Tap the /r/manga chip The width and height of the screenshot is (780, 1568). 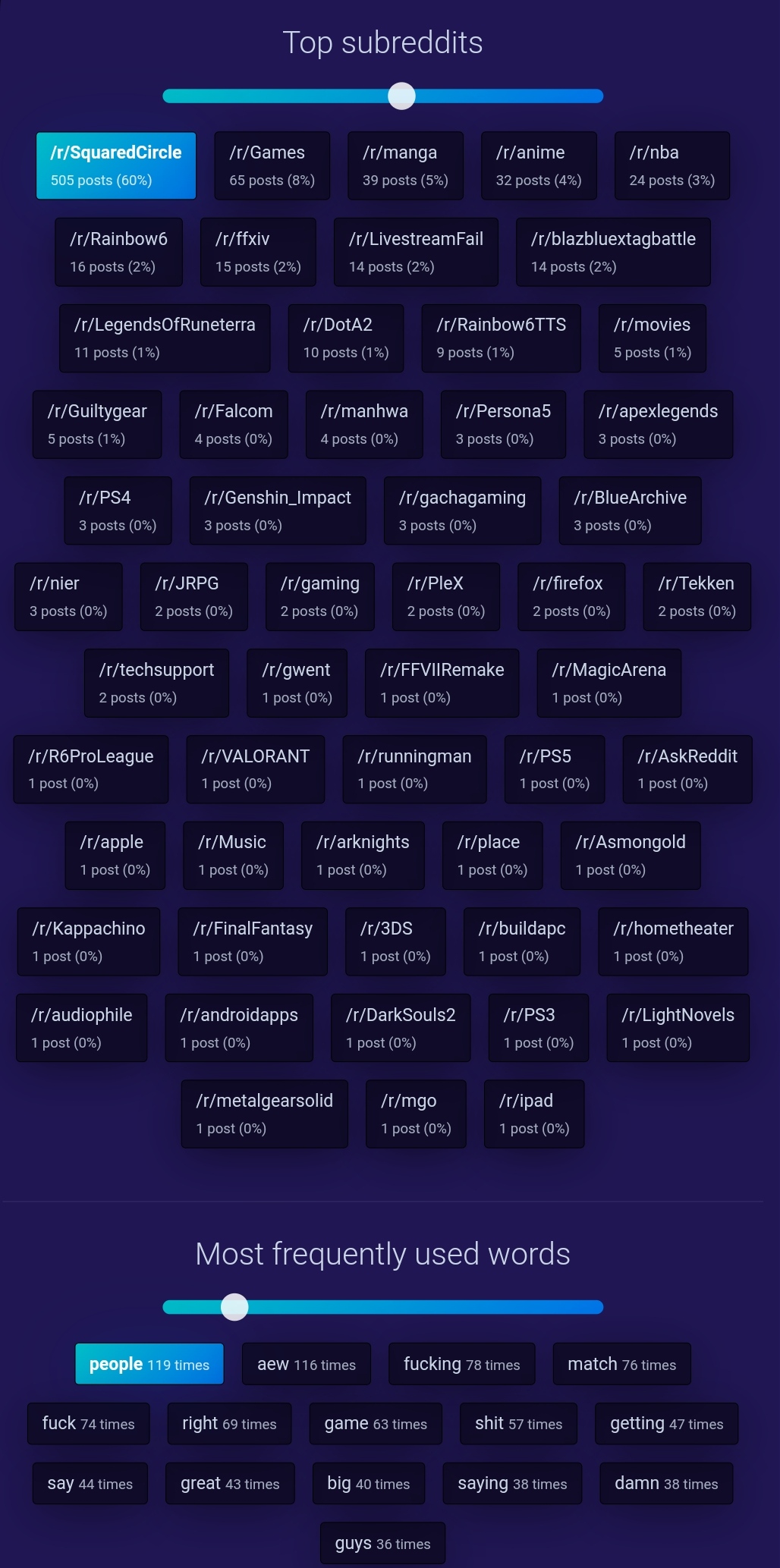(405, 165)
